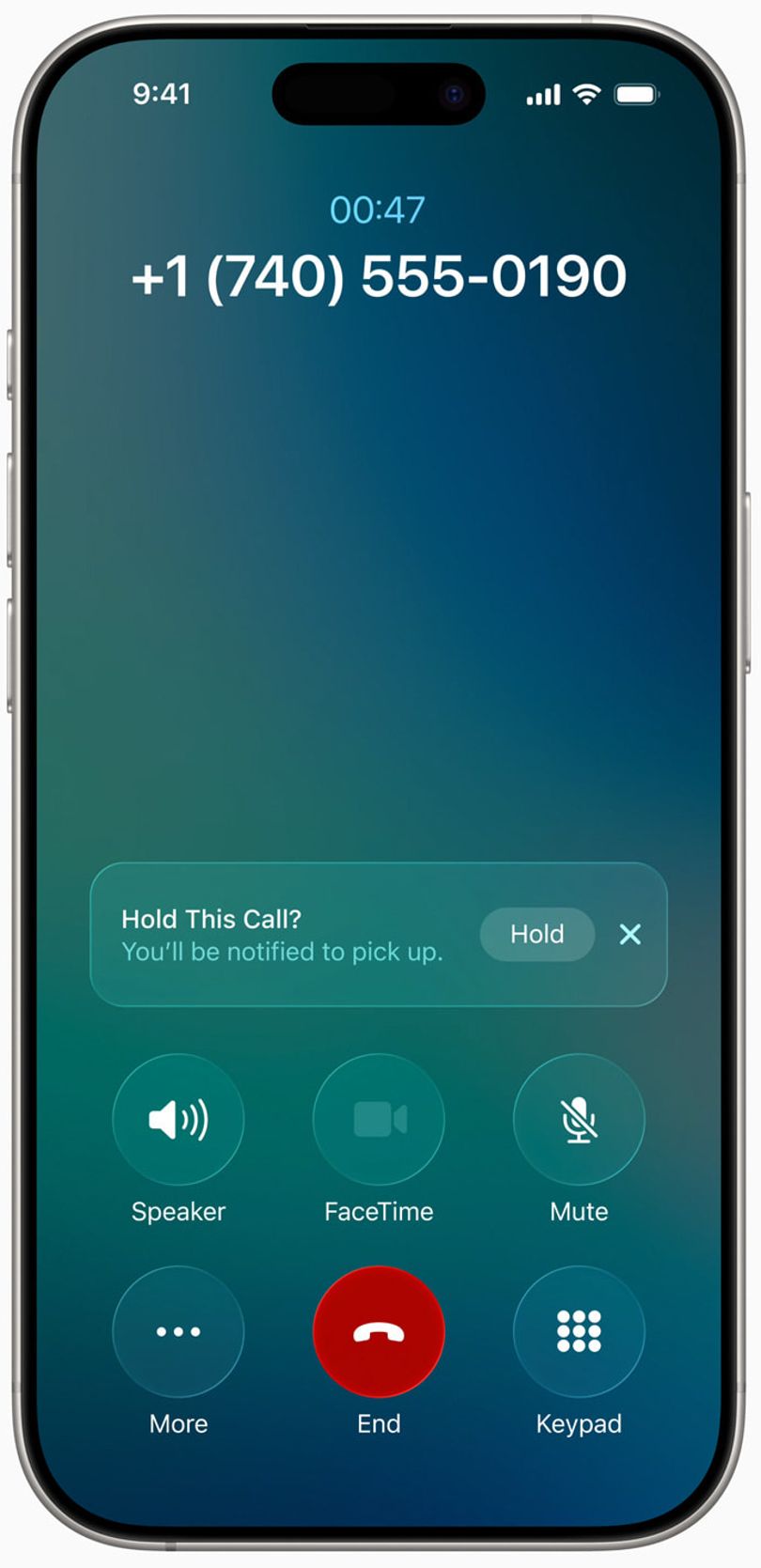Screen dimensions: 761x1568
Task: Turn on the speaker
Action: click(179, 1119)
